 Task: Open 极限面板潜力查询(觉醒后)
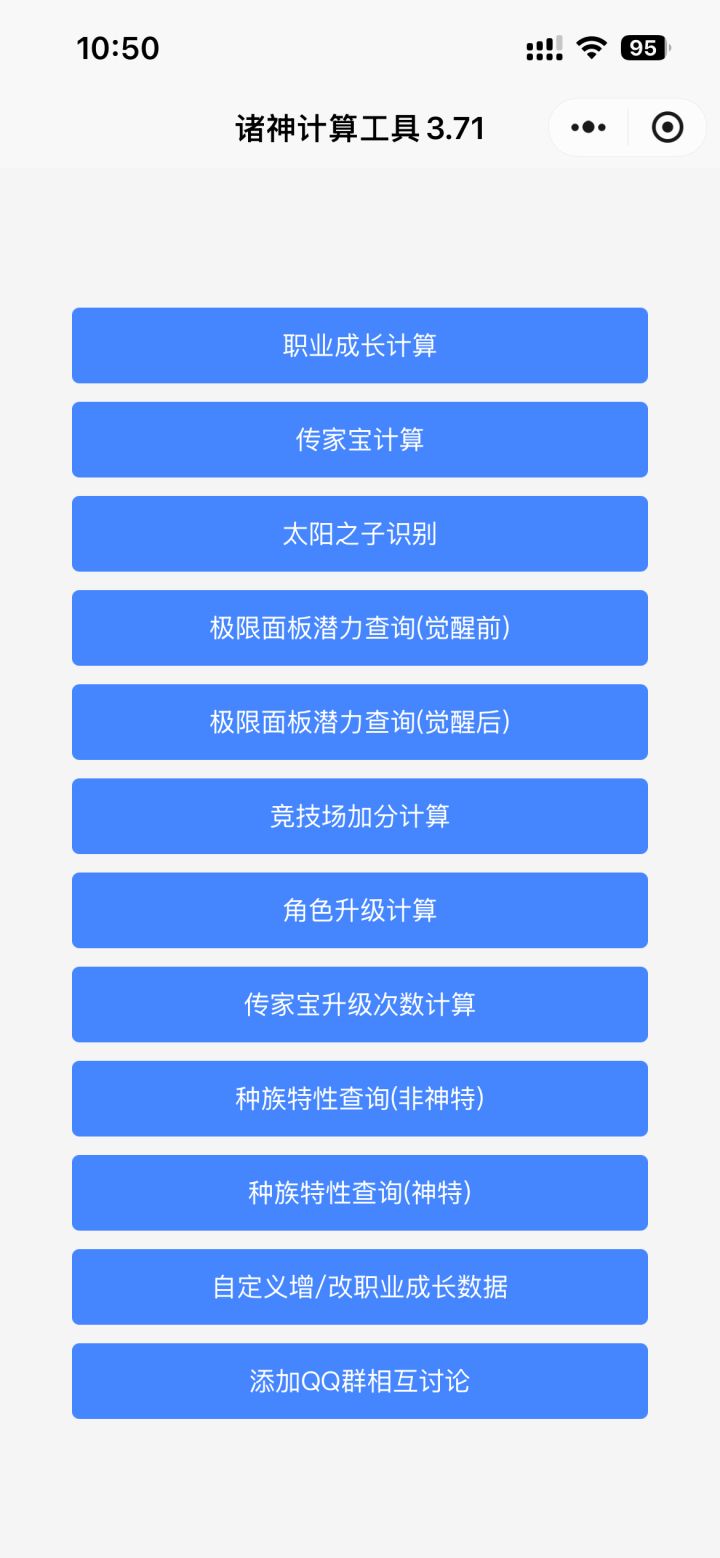coord(359,721)
